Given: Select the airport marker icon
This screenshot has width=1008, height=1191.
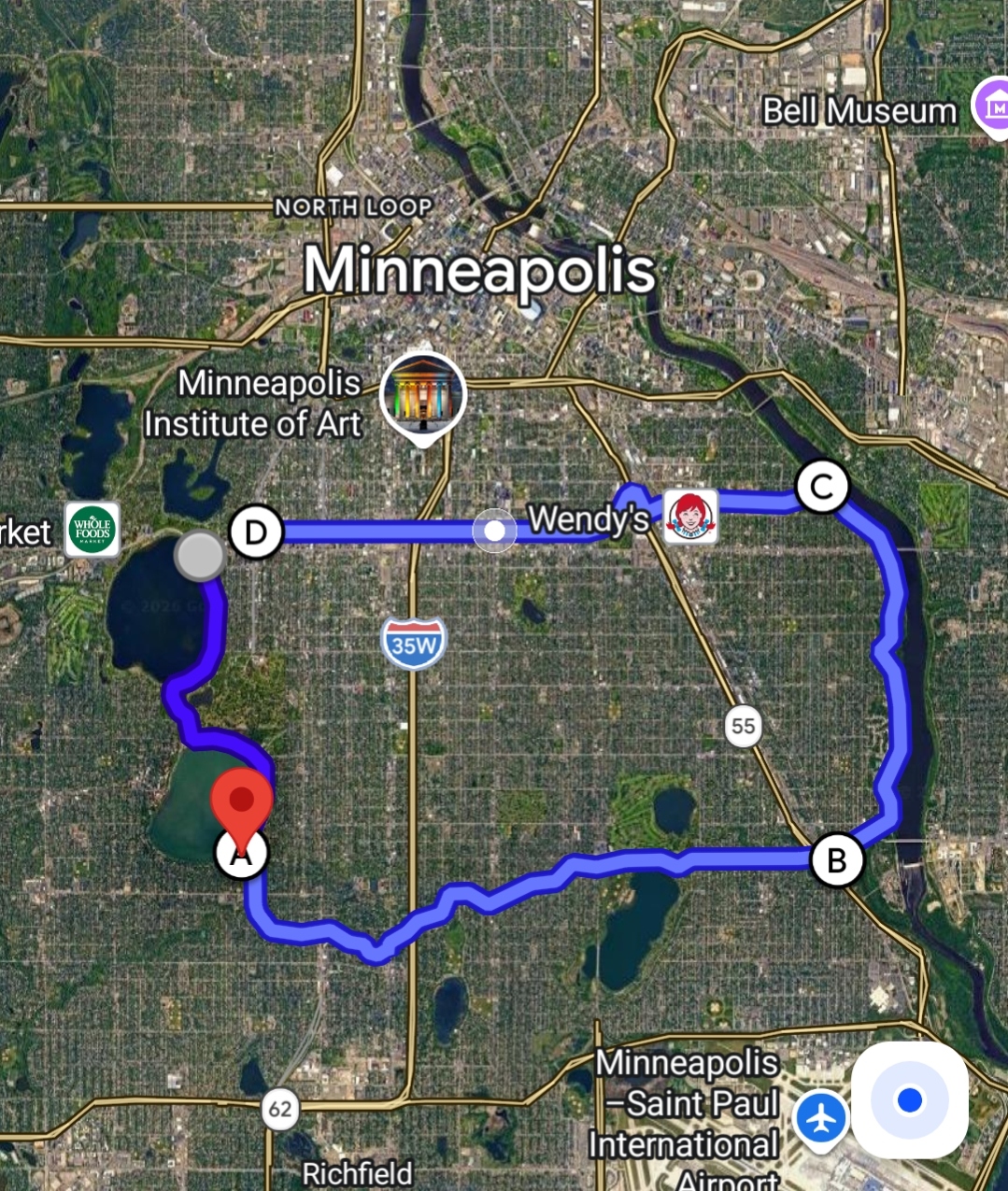Looking at the screenshot, I should pos(821,1118).
